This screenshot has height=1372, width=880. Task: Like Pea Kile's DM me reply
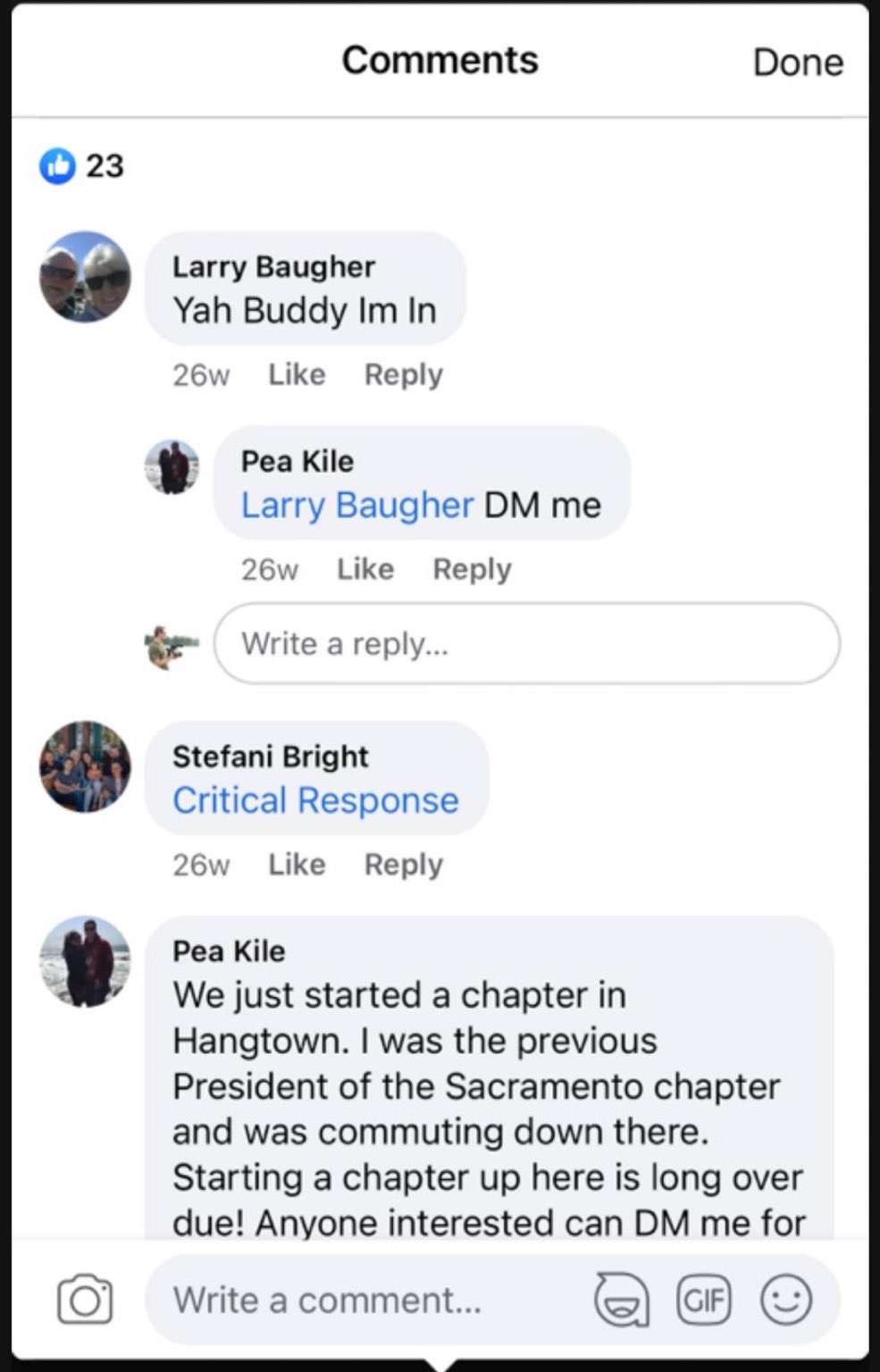[x=365, y=569]
